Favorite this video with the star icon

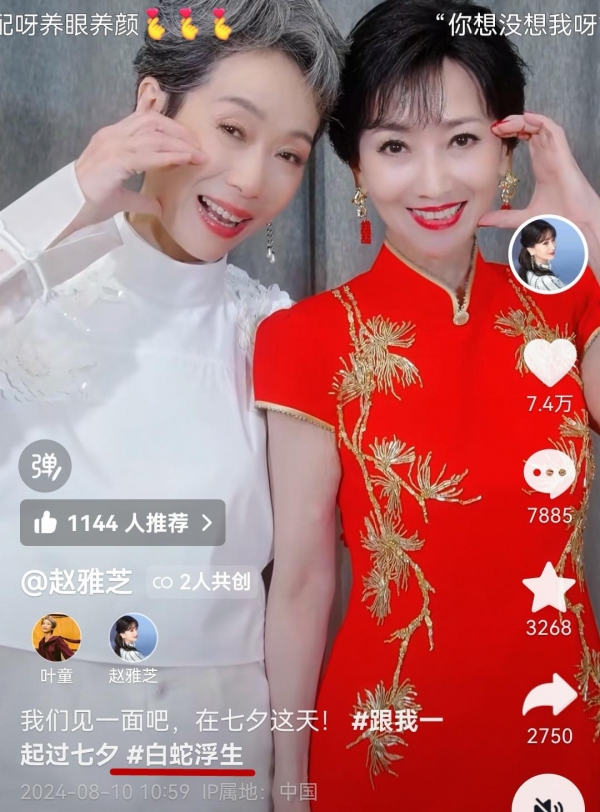pyautogui.click(x=549, y=587)
